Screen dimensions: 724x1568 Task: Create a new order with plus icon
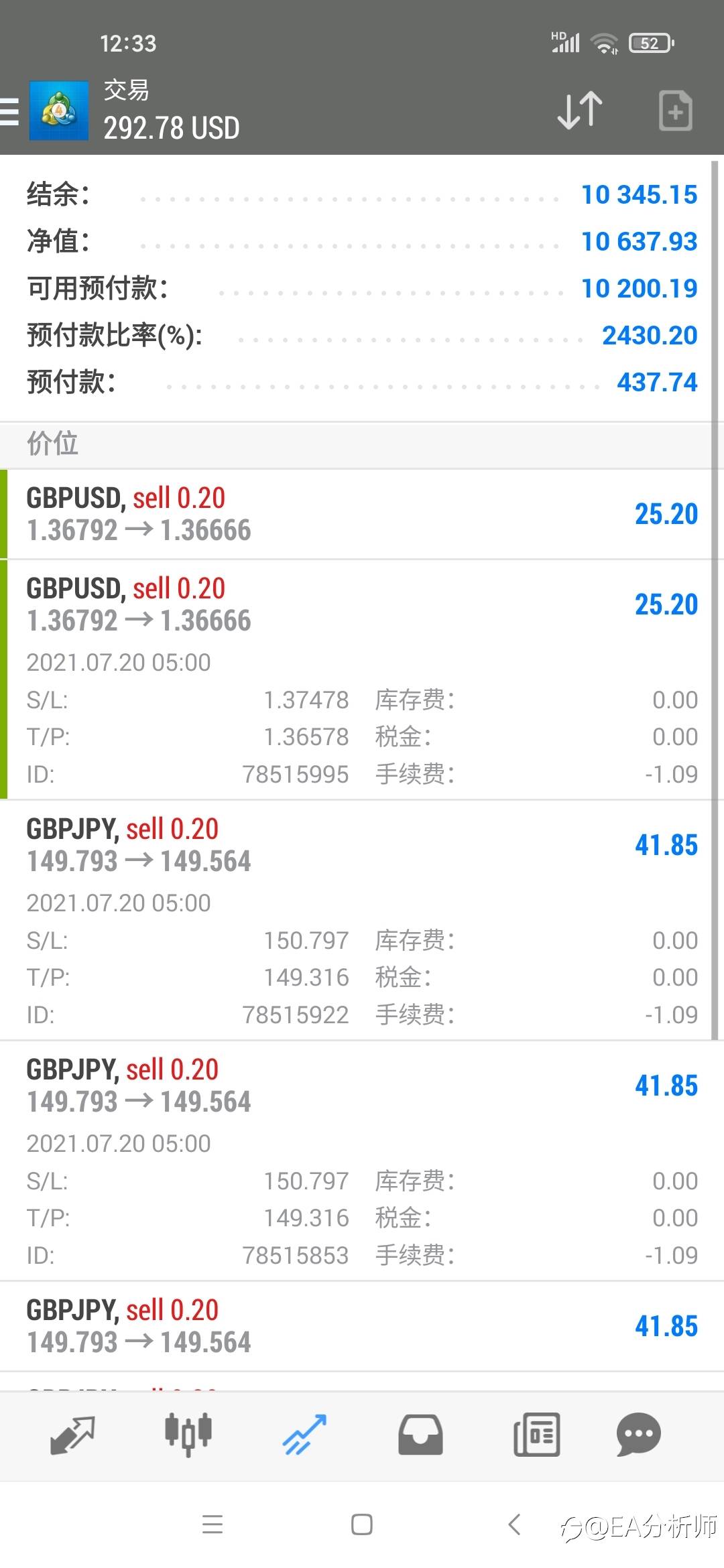pos(675,111)
